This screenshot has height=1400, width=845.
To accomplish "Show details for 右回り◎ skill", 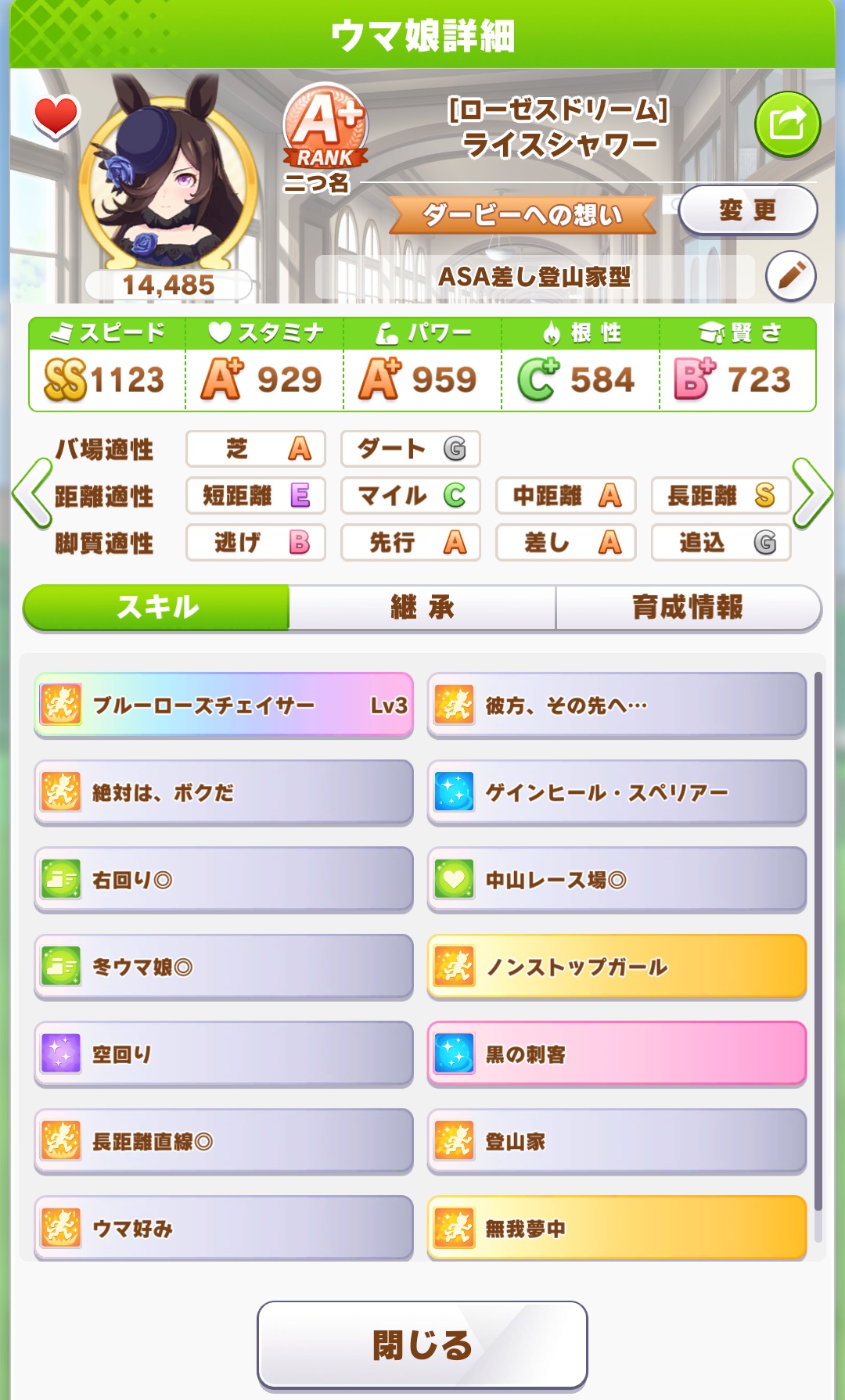I will tap(224, 880).
